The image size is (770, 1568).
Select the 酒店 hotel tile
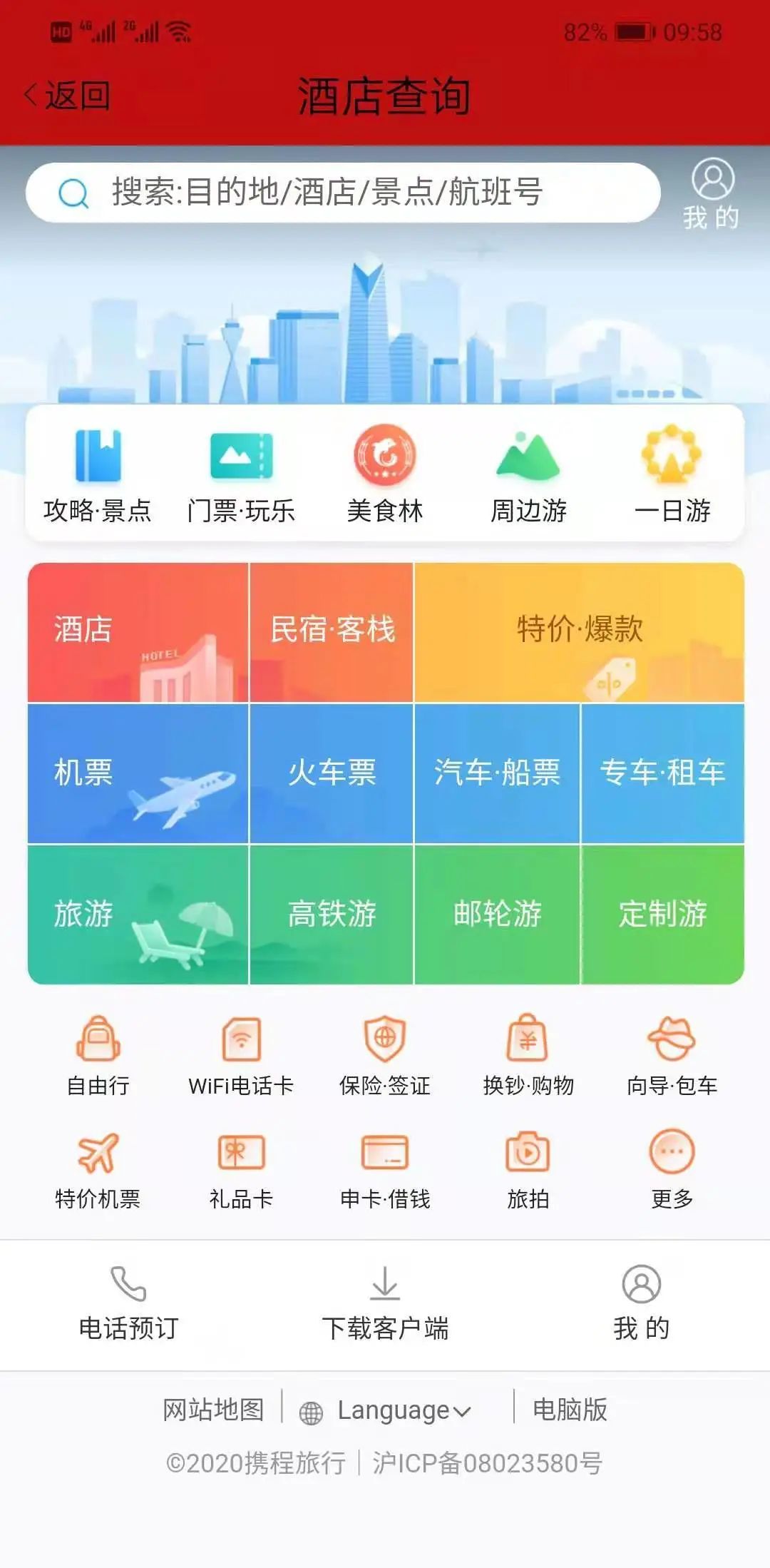click(x=138, y=632)
